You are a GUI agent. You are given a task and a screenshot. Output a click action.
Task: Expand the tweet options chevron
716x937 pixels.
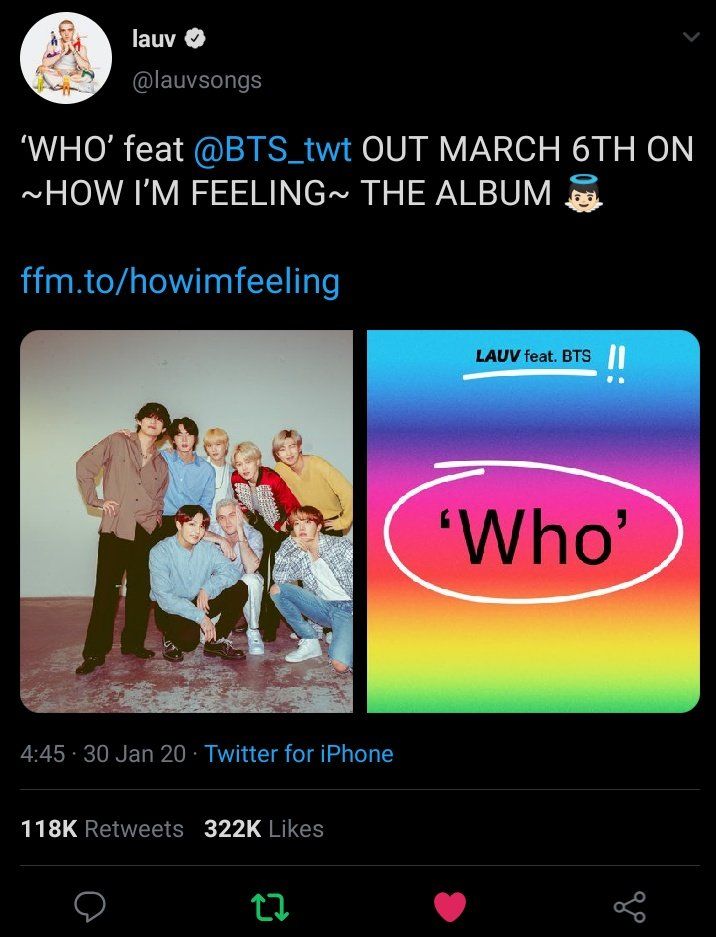(x=690, y=37)
